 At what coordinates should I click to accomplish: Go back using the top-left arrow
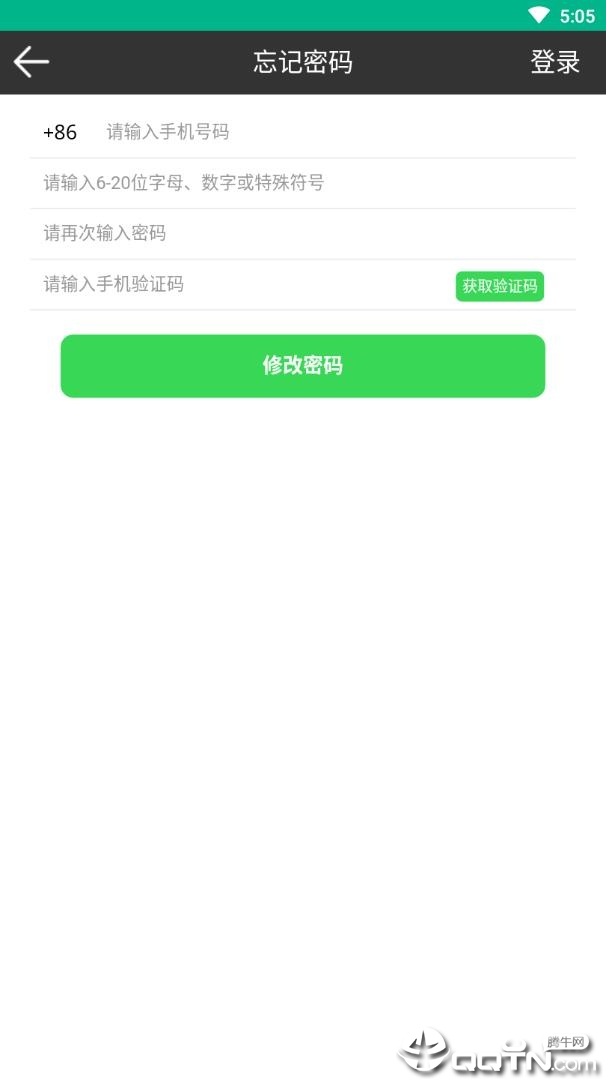click(31, 62)
